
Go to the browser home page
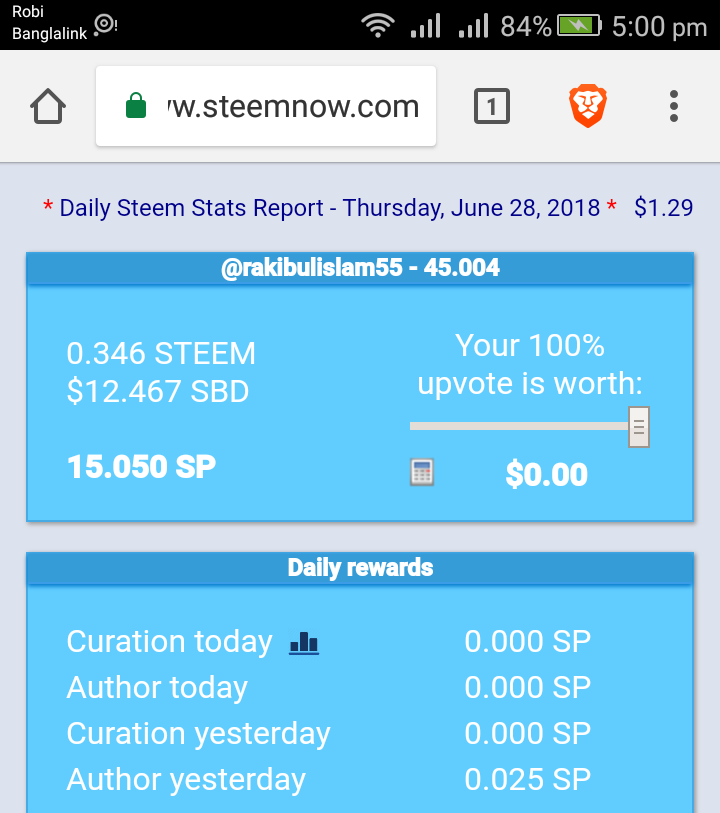[49, 106]
